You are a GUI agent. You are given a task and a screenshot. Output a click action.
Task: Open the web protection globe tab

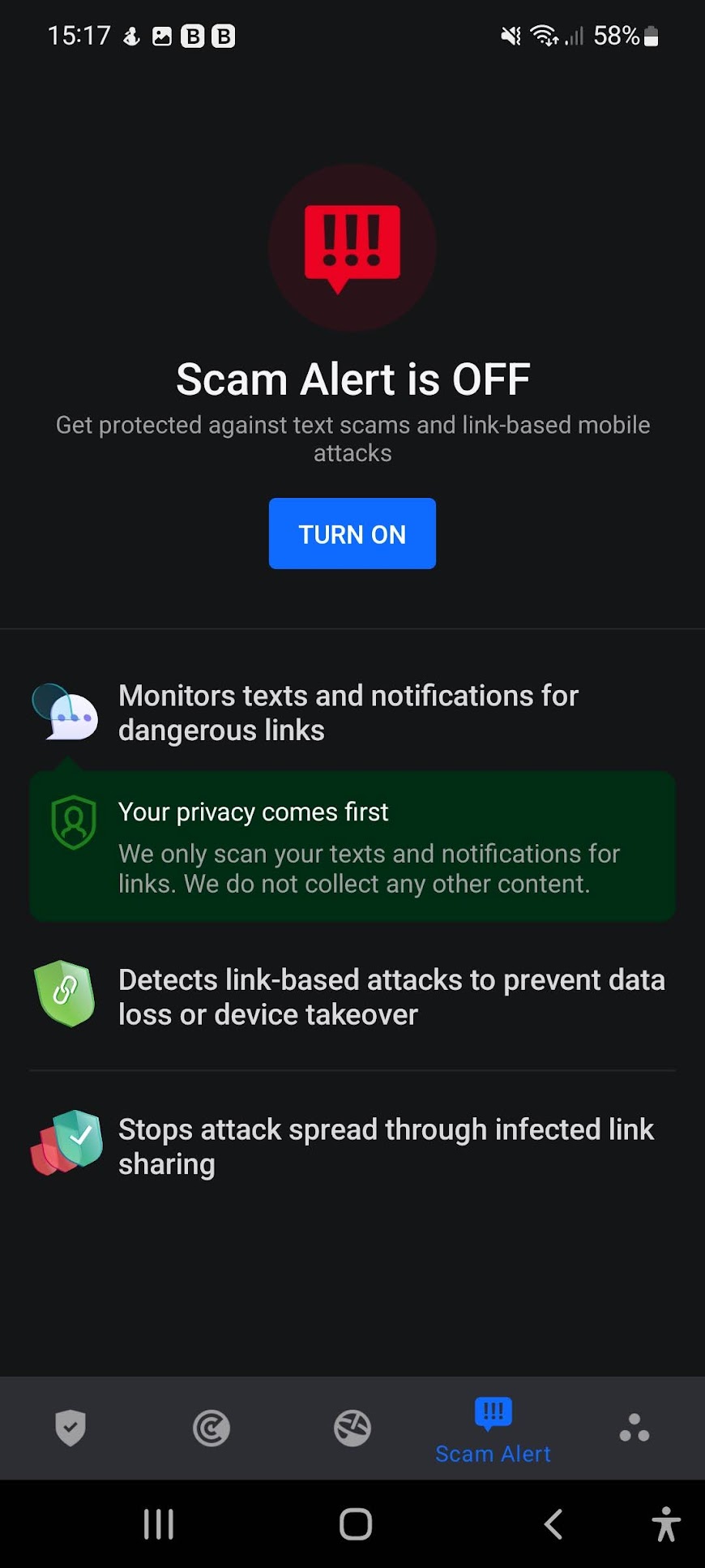point(352,1428)
